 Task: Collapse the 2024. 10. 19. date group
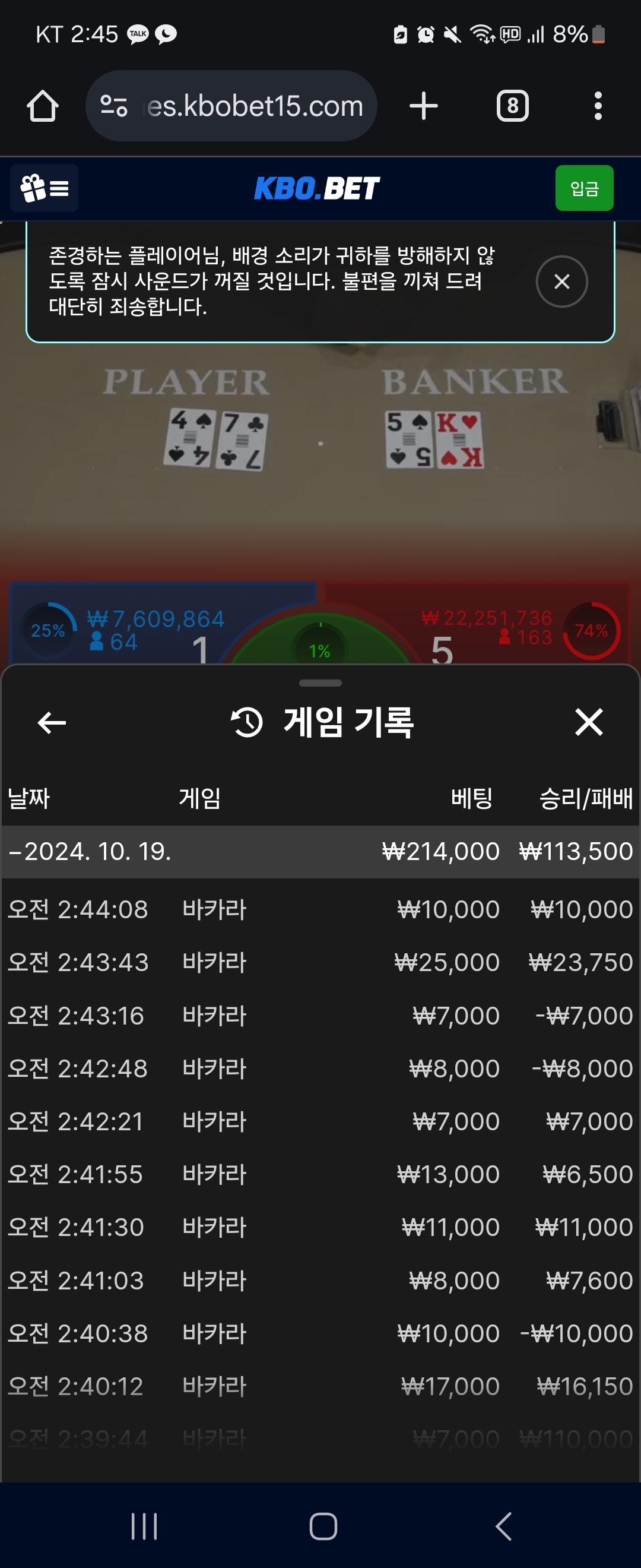[90, 851]
